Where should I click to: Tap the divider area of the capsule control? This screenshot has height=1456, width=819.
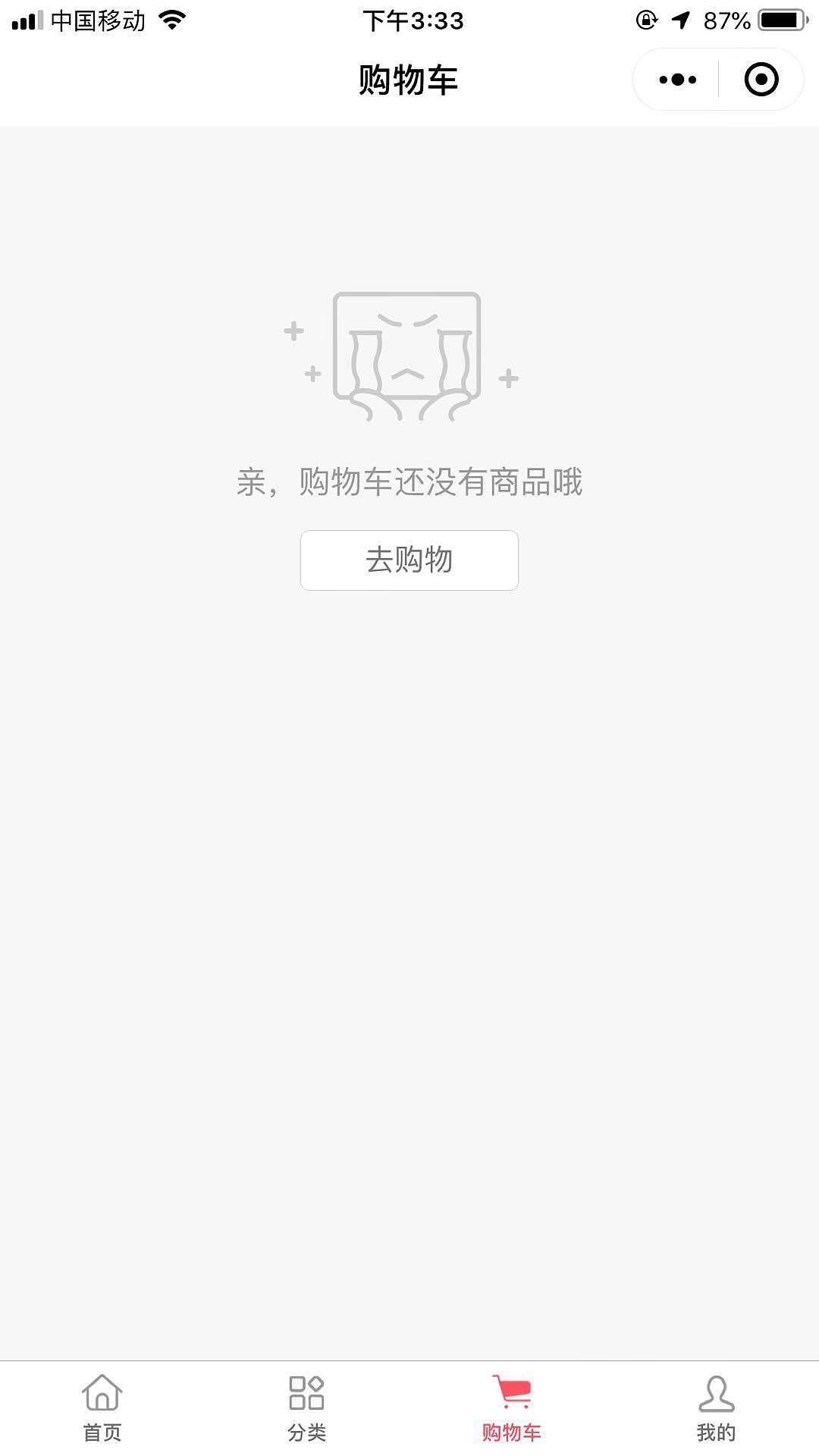coord(718,78)
